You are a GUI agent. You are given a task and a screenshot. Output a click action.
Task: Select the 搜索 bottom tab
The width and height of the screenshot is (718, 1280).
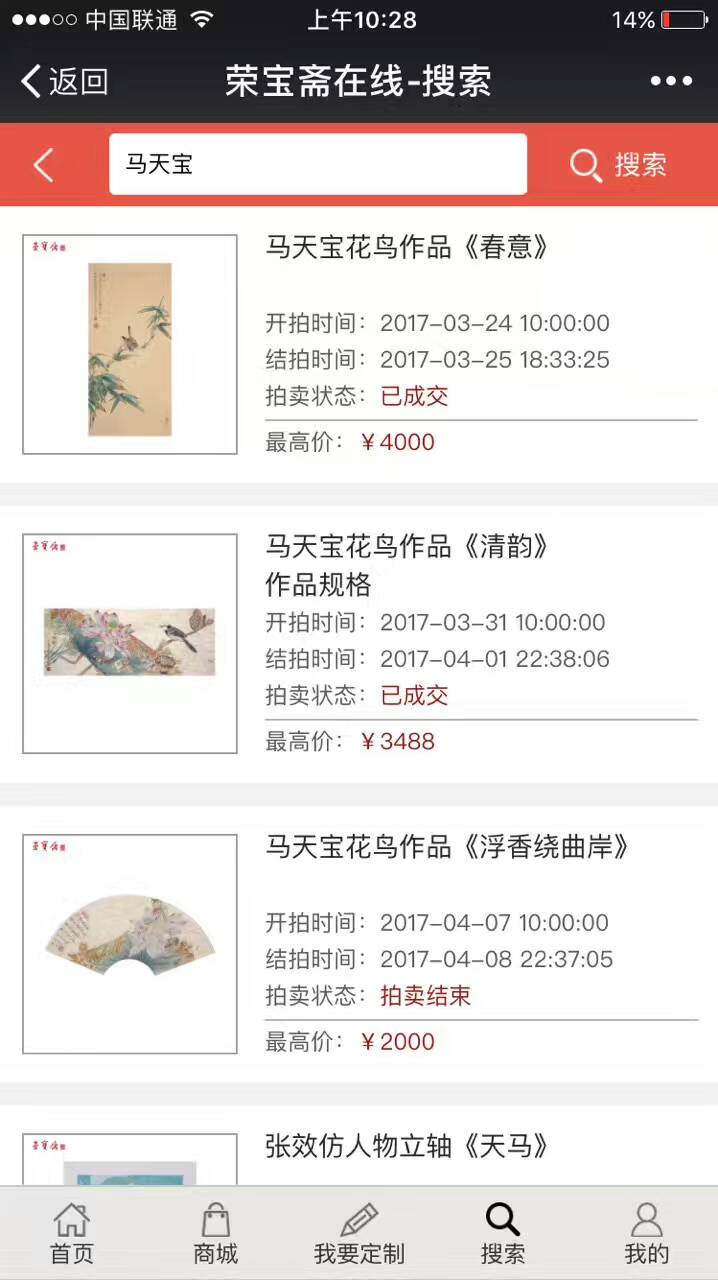point(502,1234)
